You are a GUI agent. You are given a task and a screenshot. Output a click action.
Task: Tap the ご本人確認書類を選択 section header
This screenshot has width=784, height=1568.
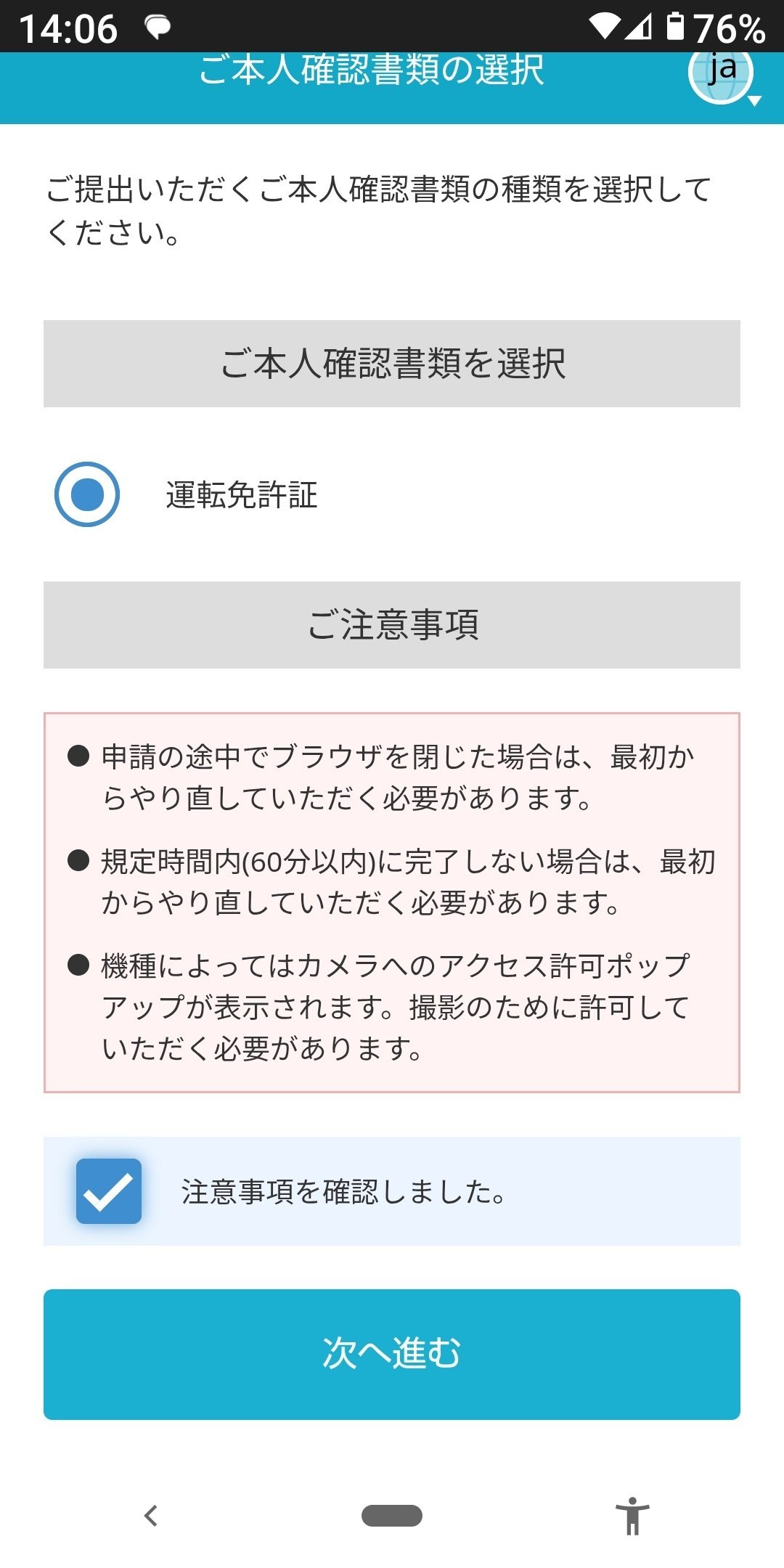(x=392, y=363)
